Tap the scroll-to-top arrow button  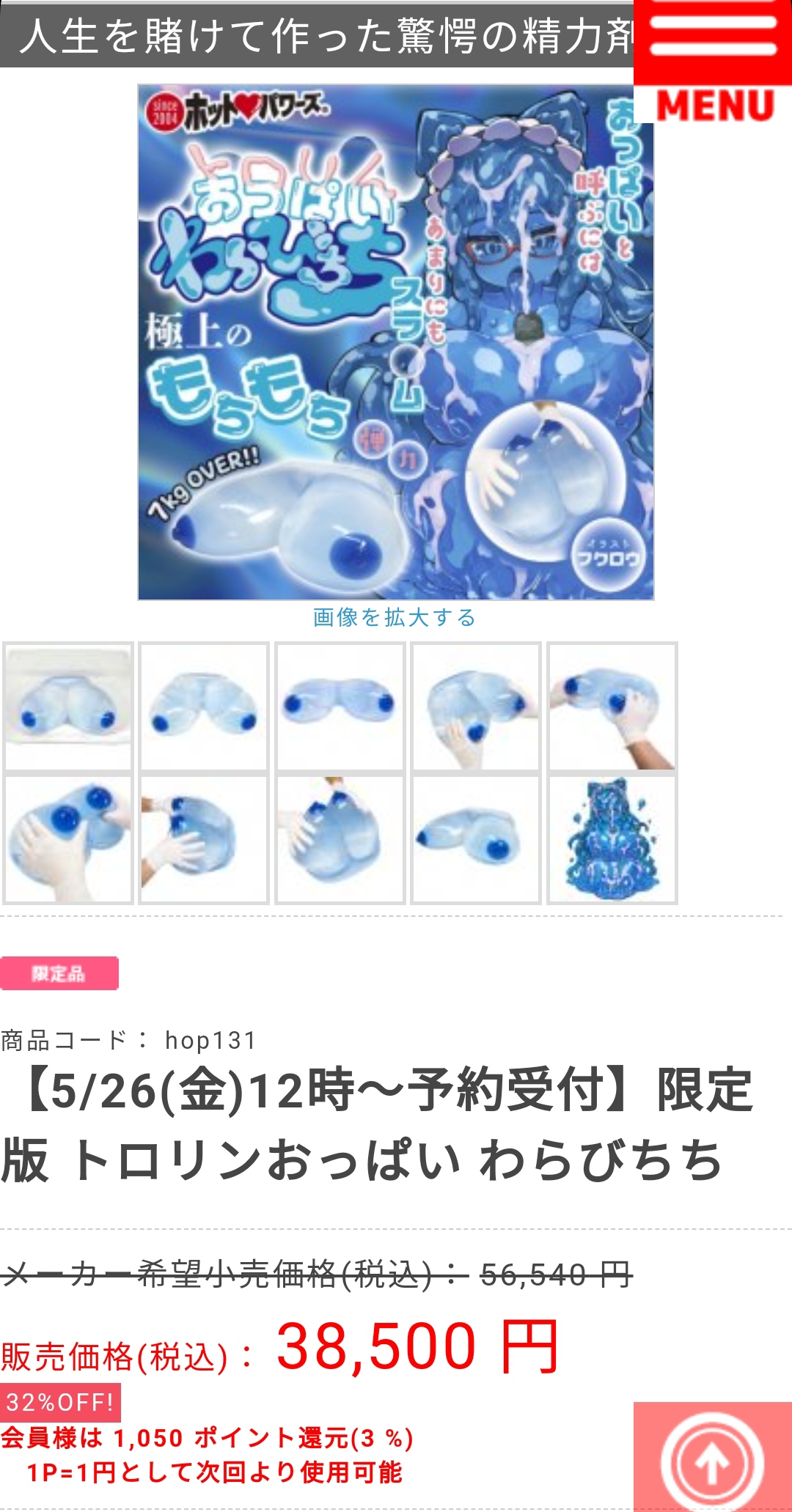[x=712, y=1461]
